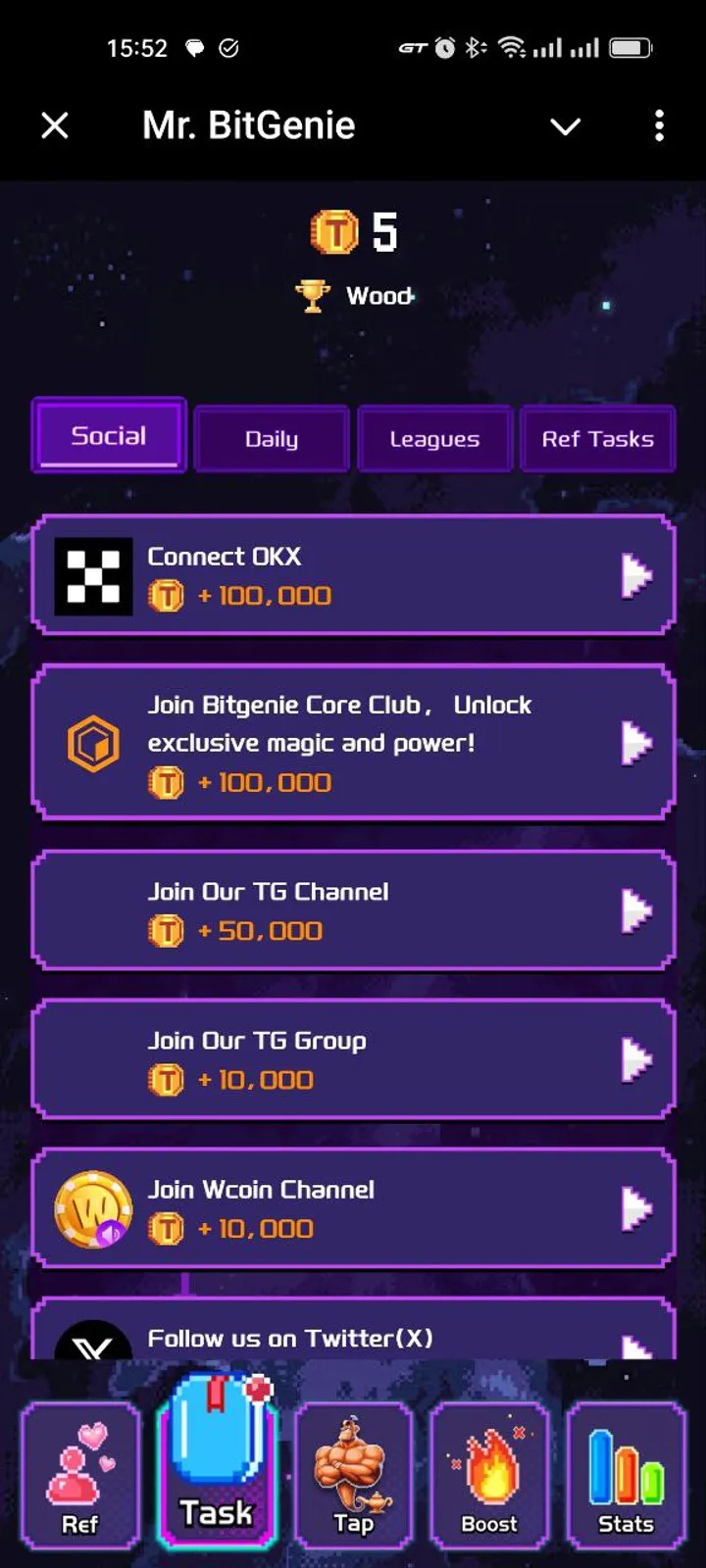The width and height of the screenshot is (706, 1568).
Task: Start the Join Our TG Channel task
Action: [636, 909]
